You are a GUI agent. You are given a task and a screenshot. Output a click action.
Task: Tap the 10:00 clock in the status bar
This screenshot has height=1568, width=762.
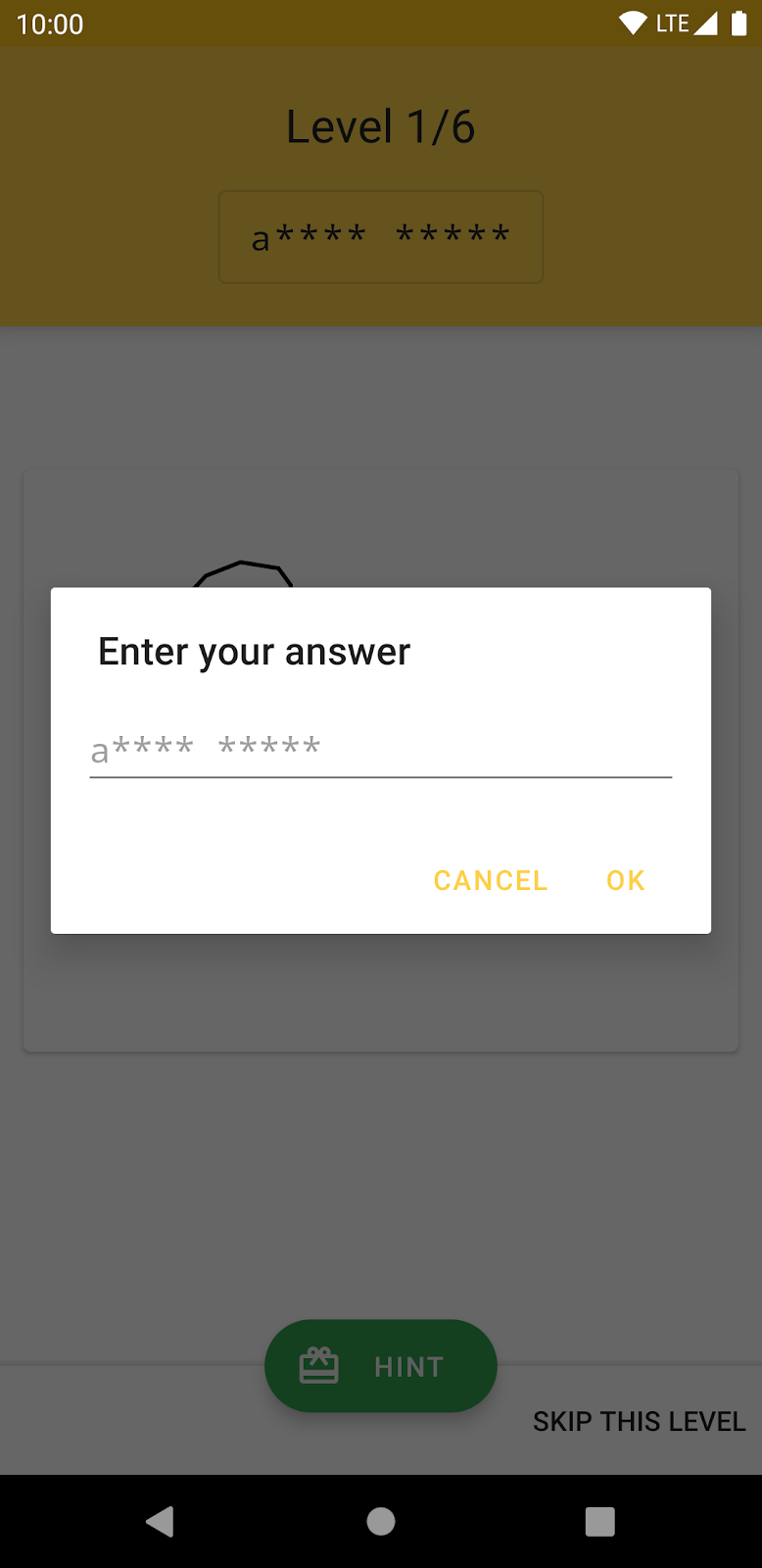[x=49, y=24]
